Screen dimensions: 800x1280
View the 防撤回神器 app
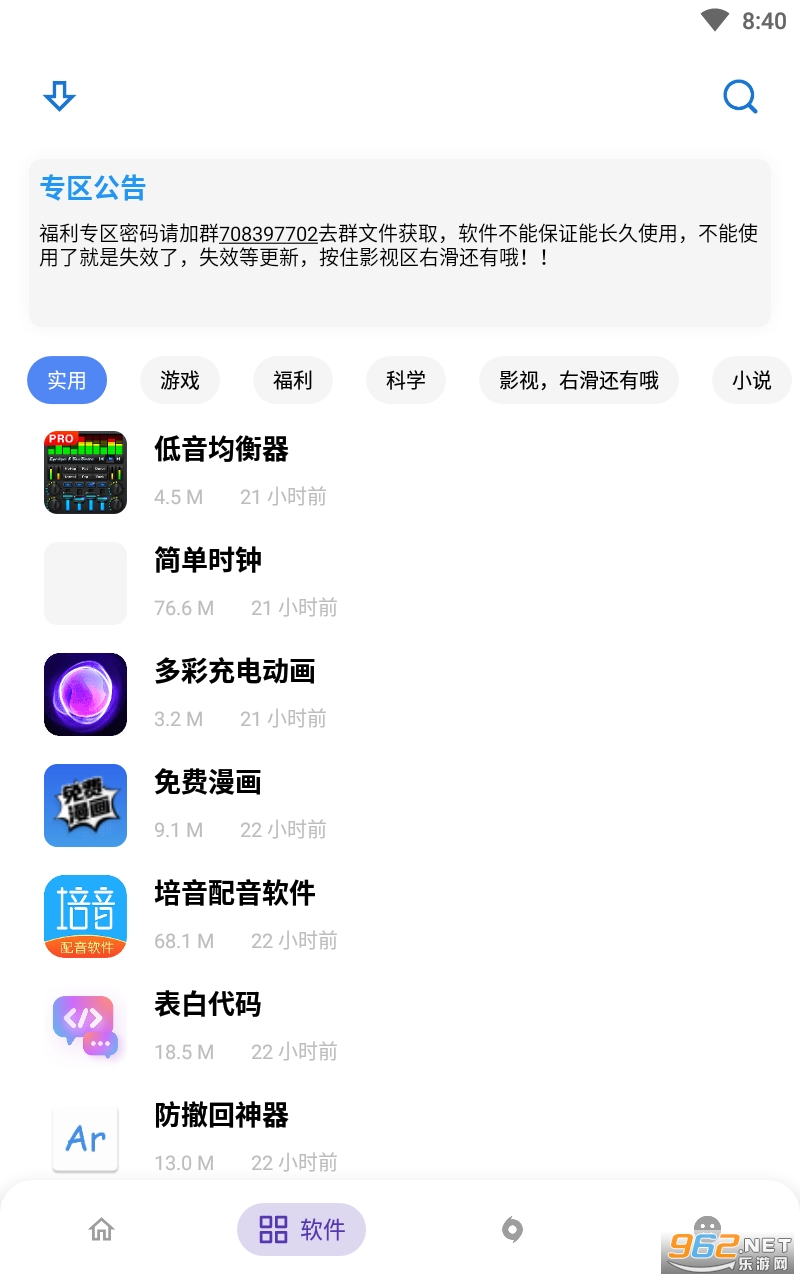(x=221, y=1116)
